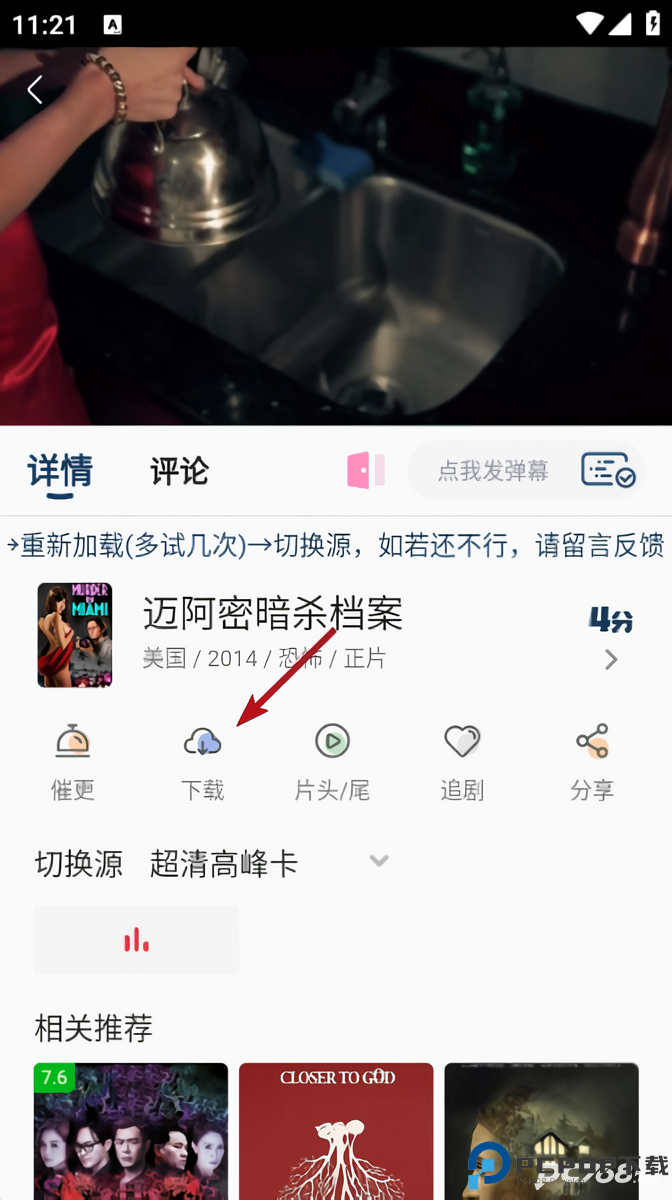Select the 详情 tab
This screenshot has height=1200, width=672.
pos(60,471)
